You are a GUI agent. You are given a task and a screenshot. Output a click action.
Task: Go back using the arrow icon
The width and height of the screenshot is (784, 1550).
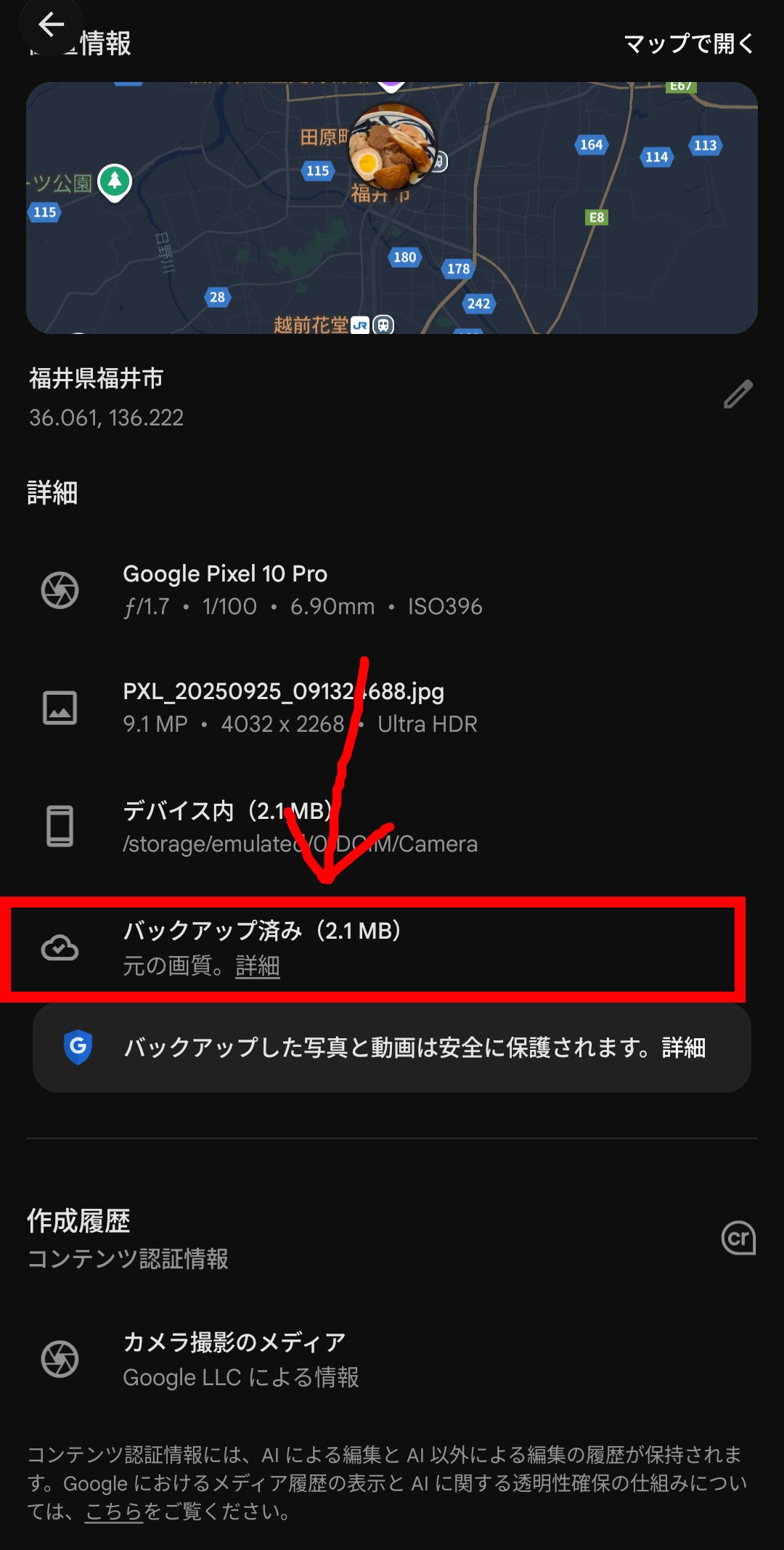(x=51, y=25)
